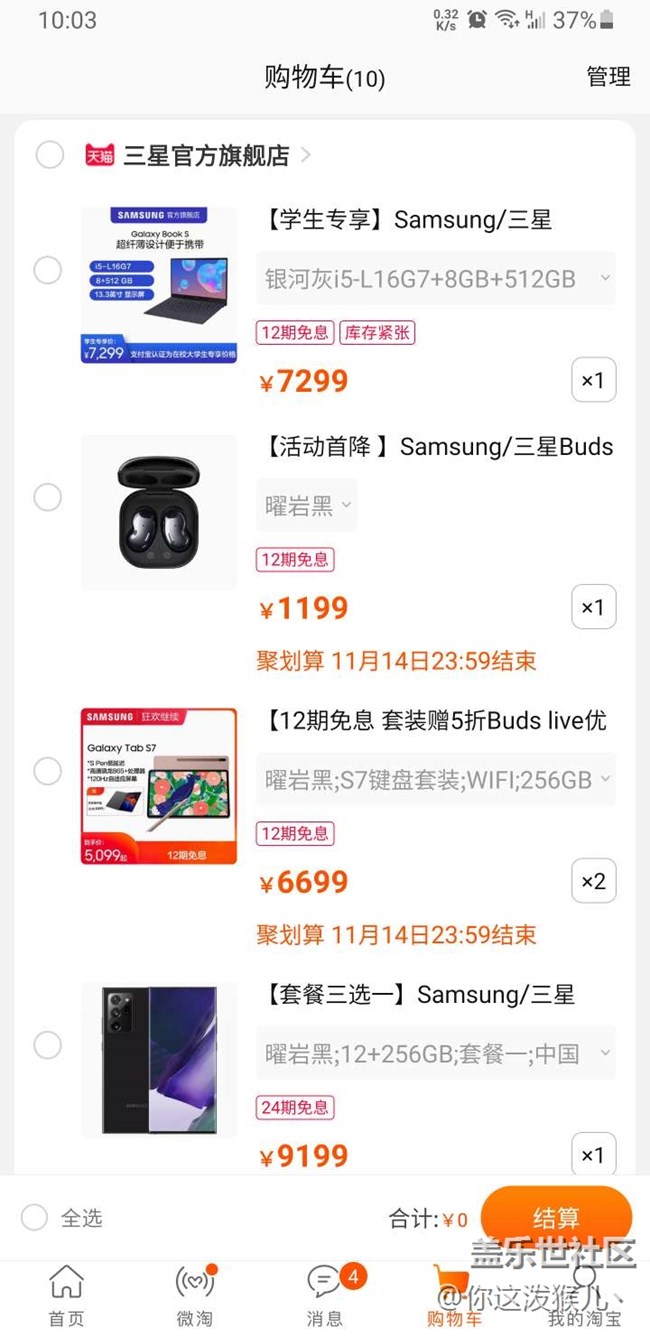Check the 全选 select-all box
Viewport: 650px width, 1336px height.
(x=35, y=1217)
